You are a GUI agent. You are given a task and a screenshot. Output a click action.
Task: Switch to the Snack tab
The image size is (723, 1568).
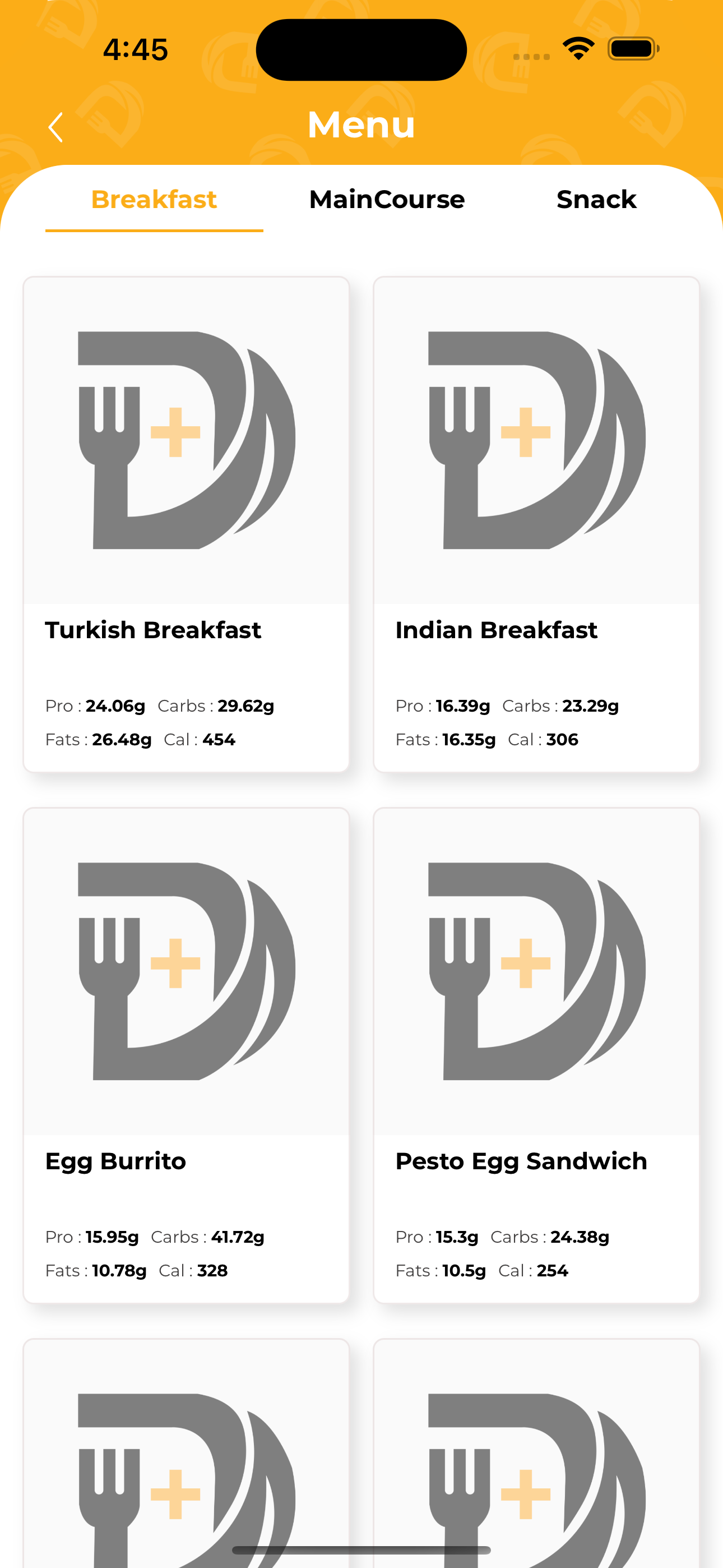tap(596, 200)
